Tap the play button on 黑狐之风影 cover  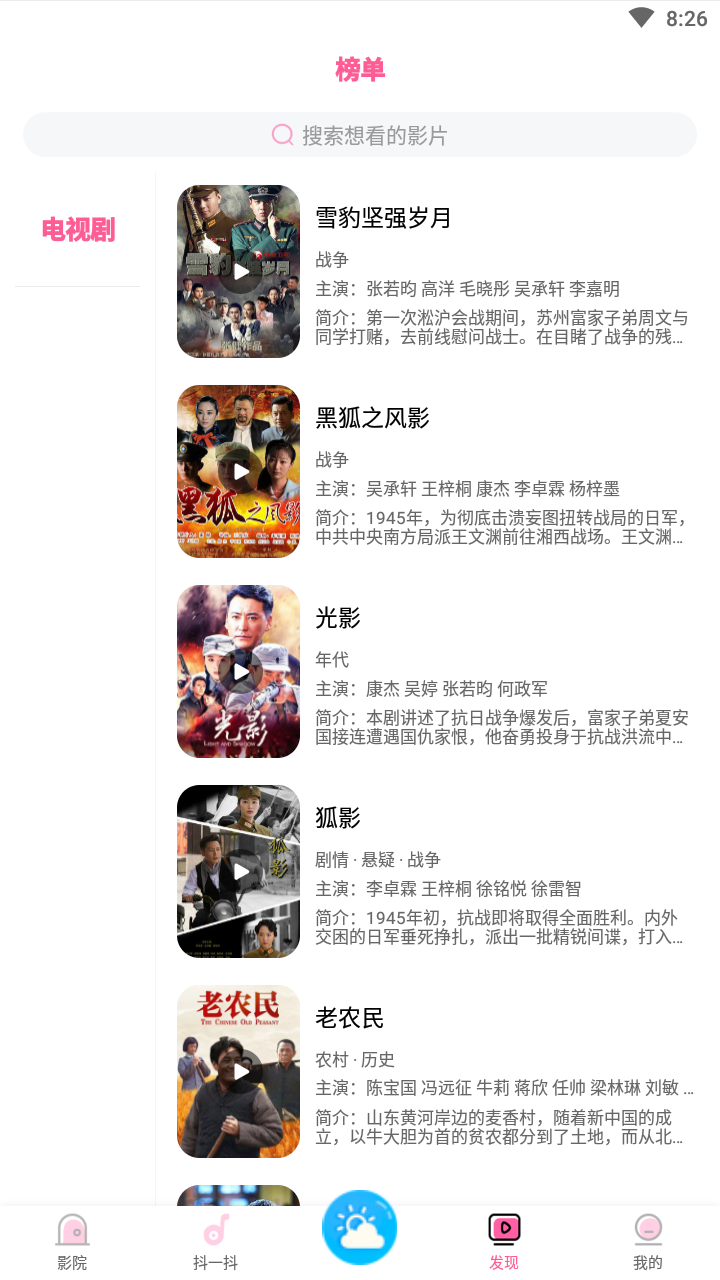(238, 471)
